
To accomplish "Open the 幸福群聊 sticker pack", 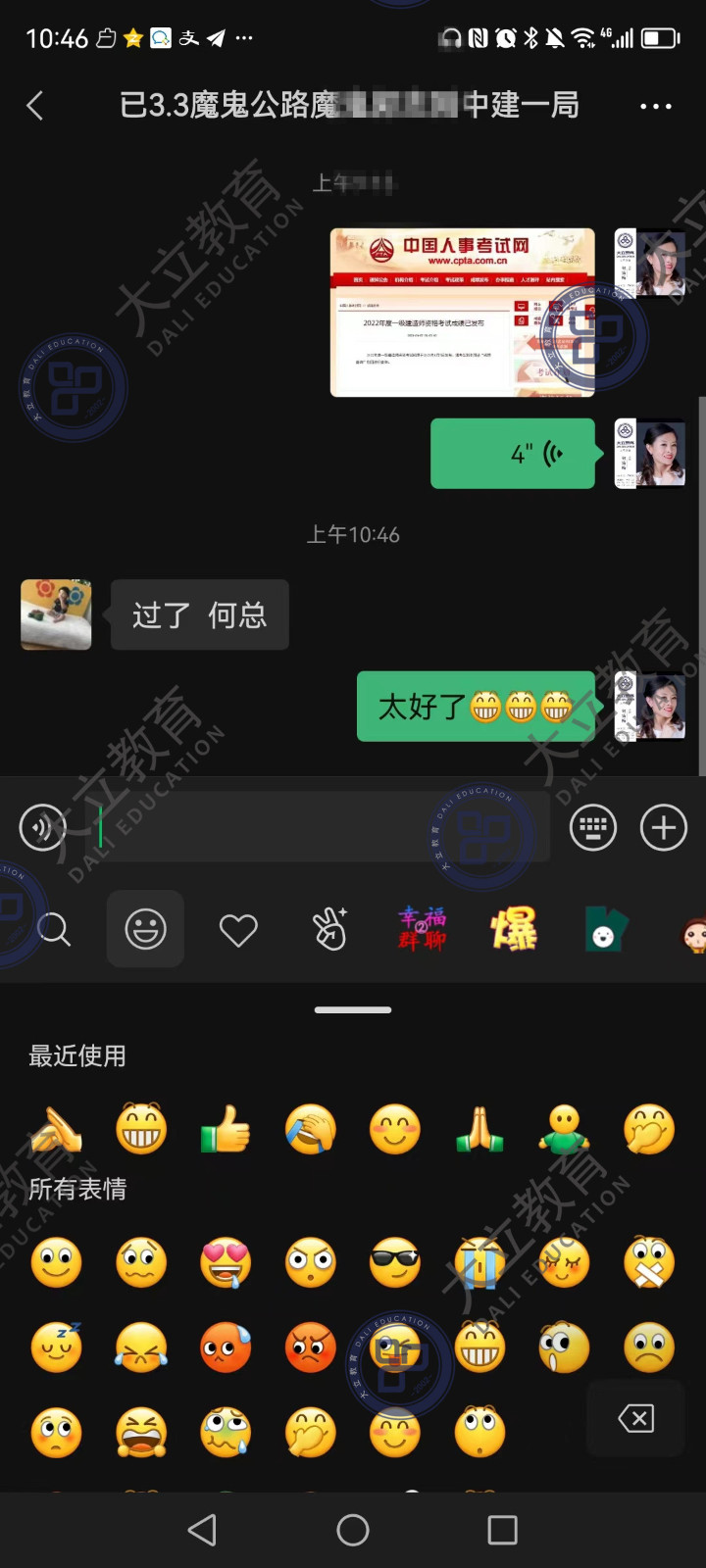I will click(x=422, y=929).
